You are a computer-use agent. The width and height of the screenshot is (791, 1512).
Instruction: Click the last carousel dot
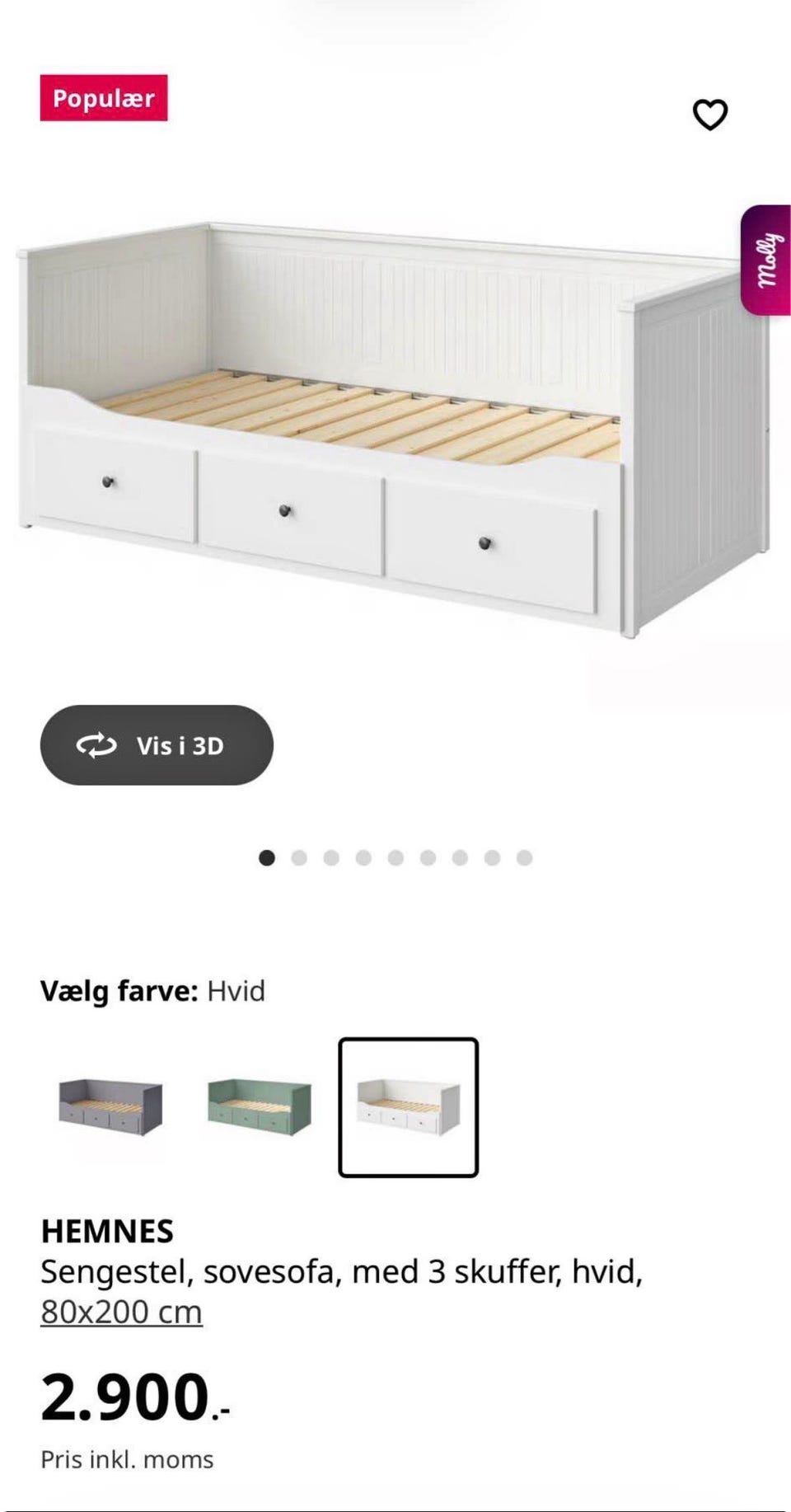[x=523, y=857]
